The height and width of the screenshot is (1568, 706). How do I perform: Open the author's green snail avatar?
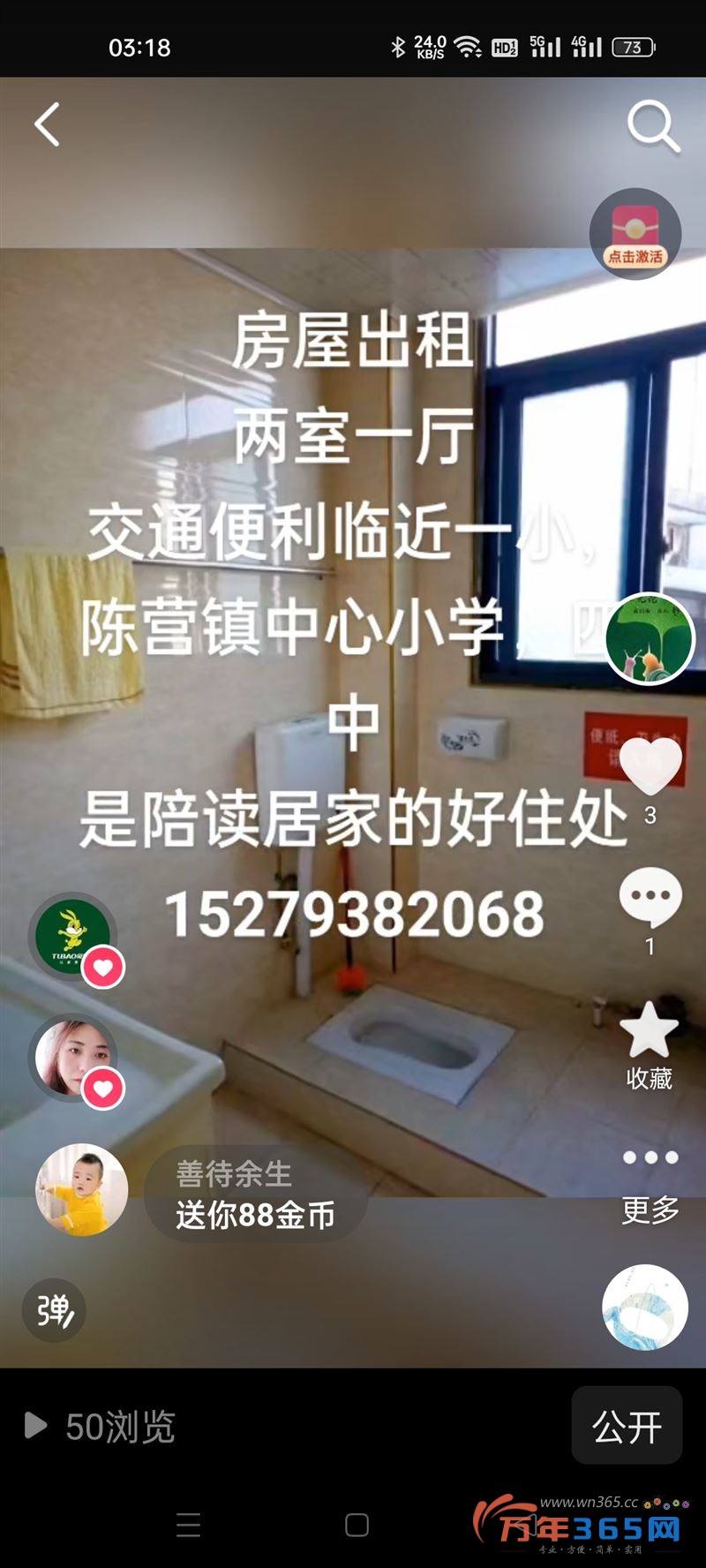(x=650, y=638)
